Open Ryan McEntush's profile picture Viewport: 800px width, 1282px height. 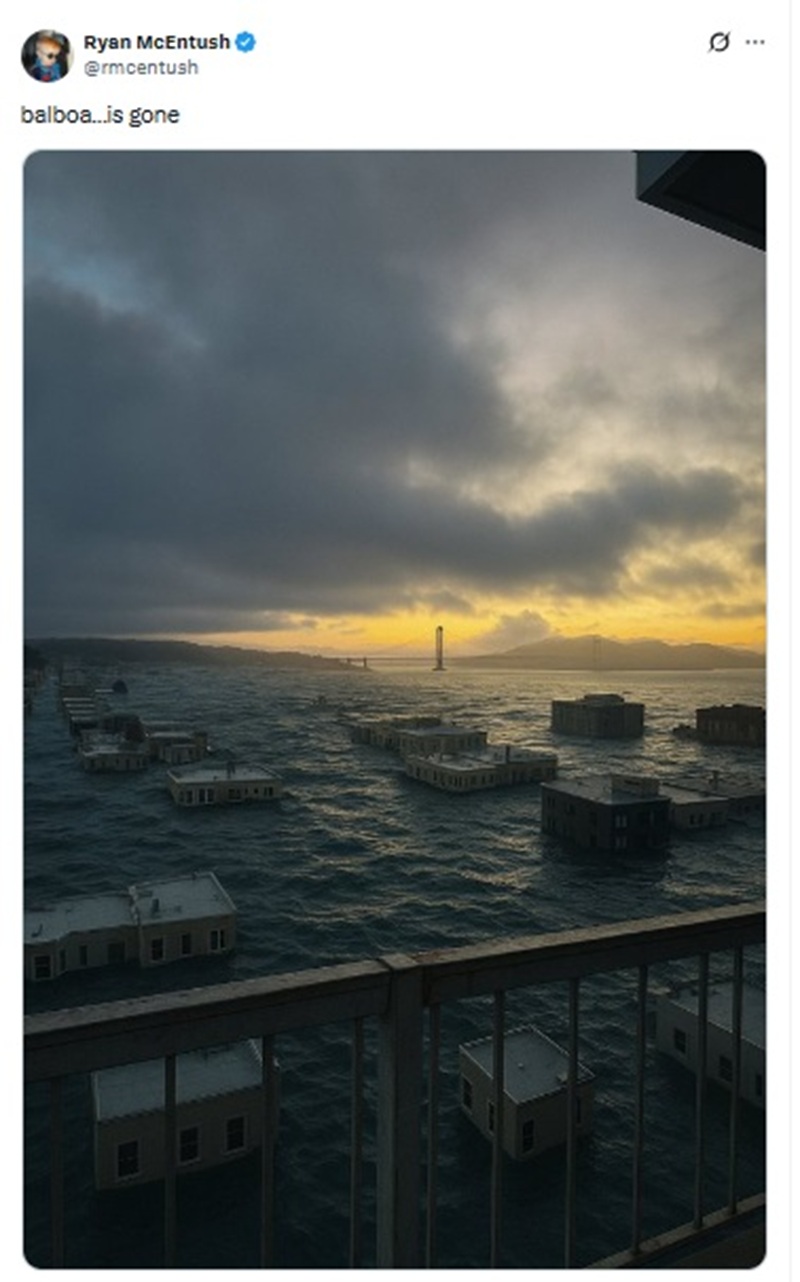tap(46, 55)
